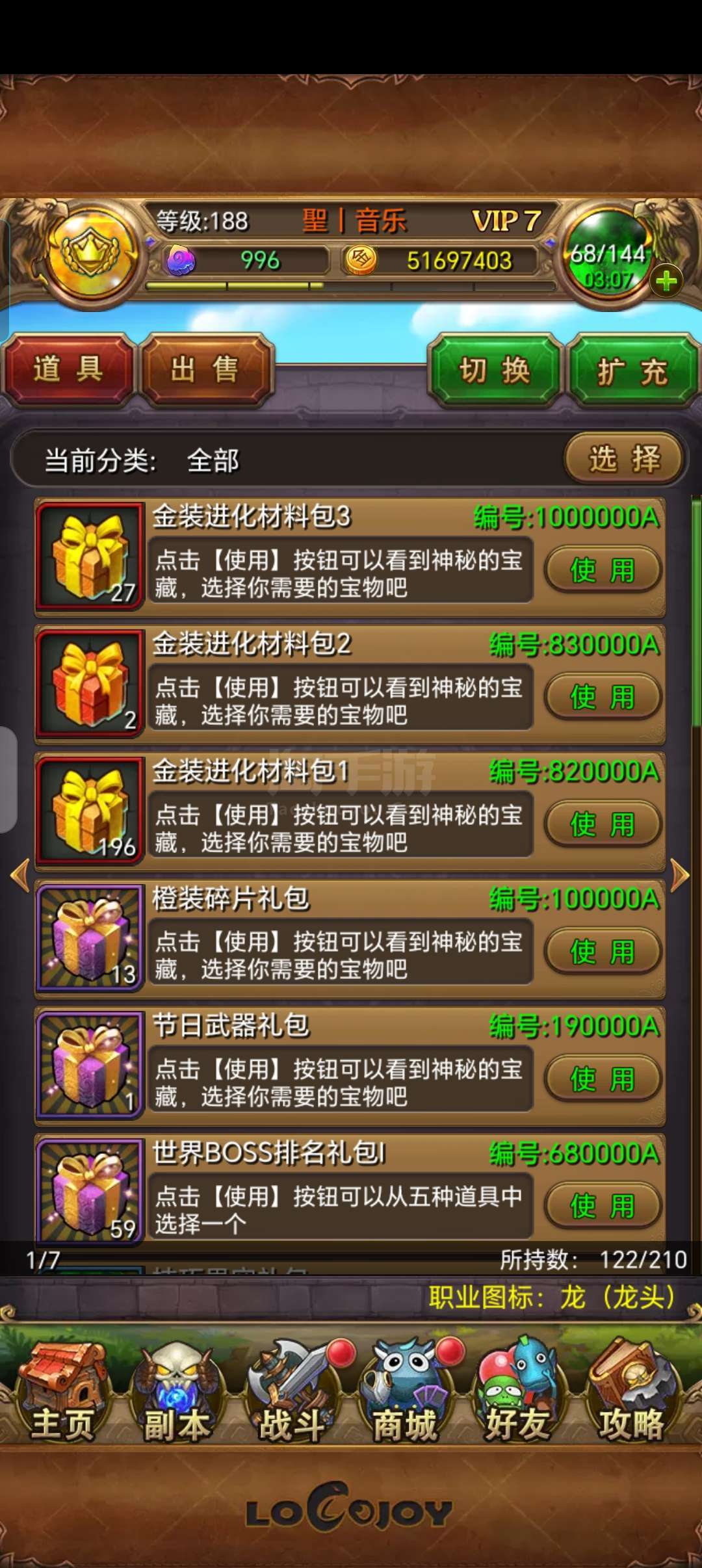Go to previous inventory page arrow
The height and width of the screenshot is (1568, 702).
[21, 875]
